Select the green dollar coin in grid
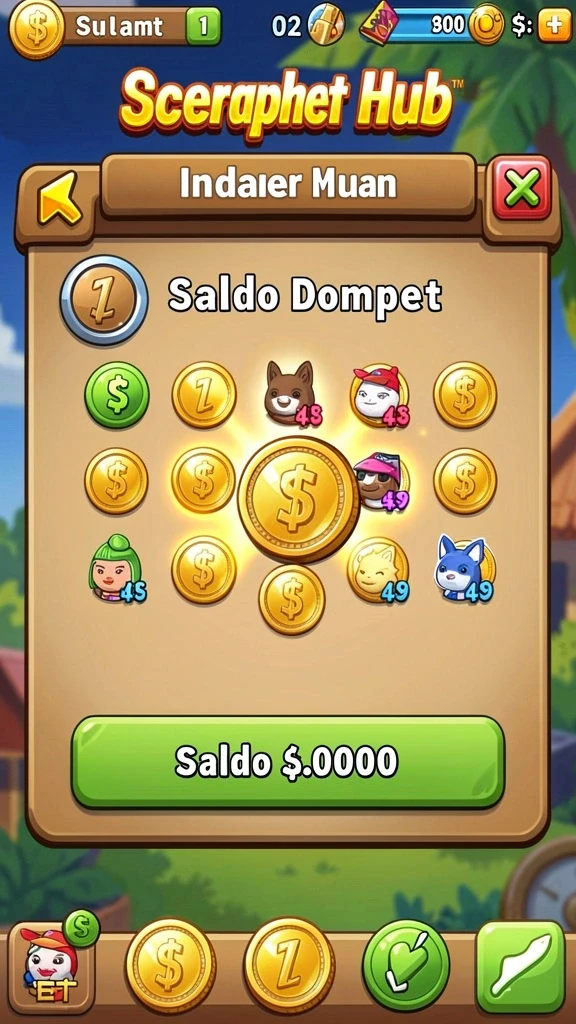This screenshot has height=1024, width=576. point(117,395)
